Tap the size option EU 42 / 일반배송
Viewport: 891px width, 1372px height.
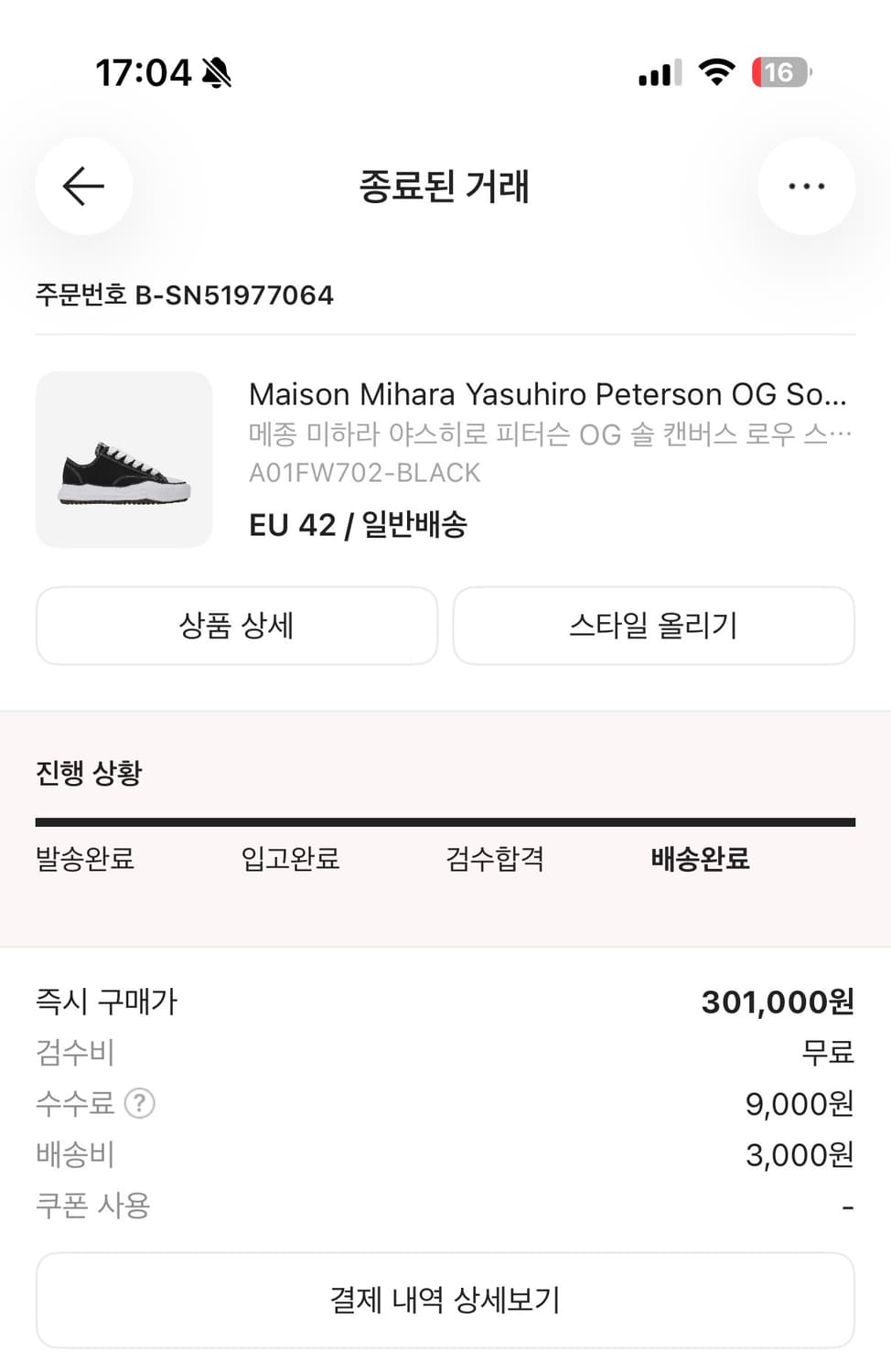pos(360,525)
